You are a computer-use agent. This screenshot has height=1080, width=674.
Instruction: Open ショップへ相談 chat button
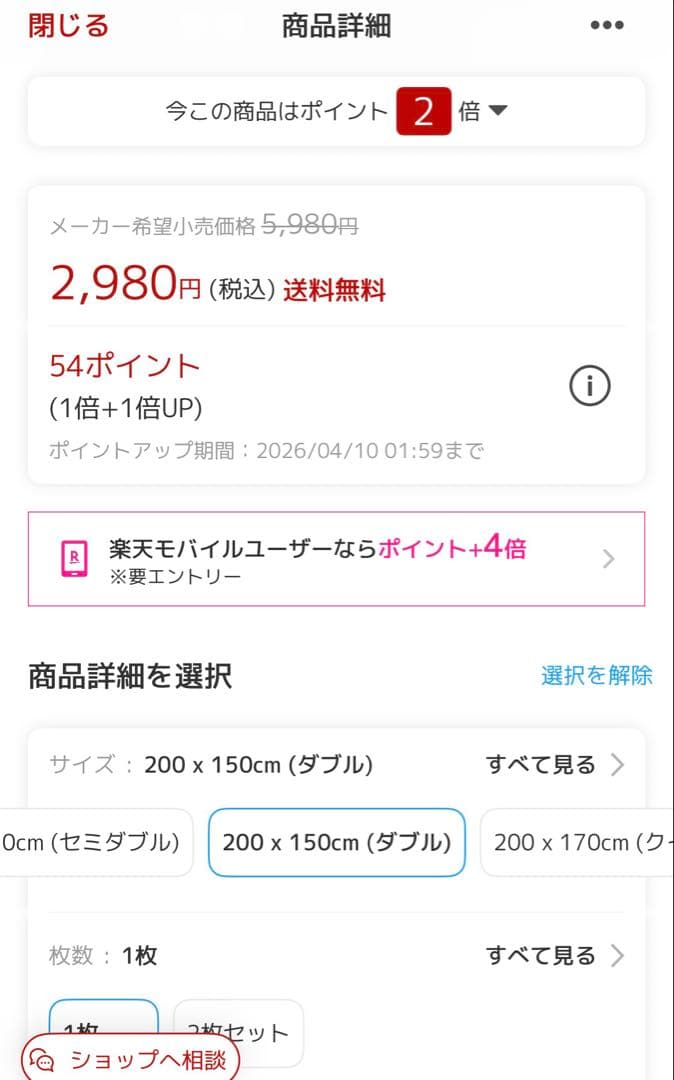(131, 1059)
